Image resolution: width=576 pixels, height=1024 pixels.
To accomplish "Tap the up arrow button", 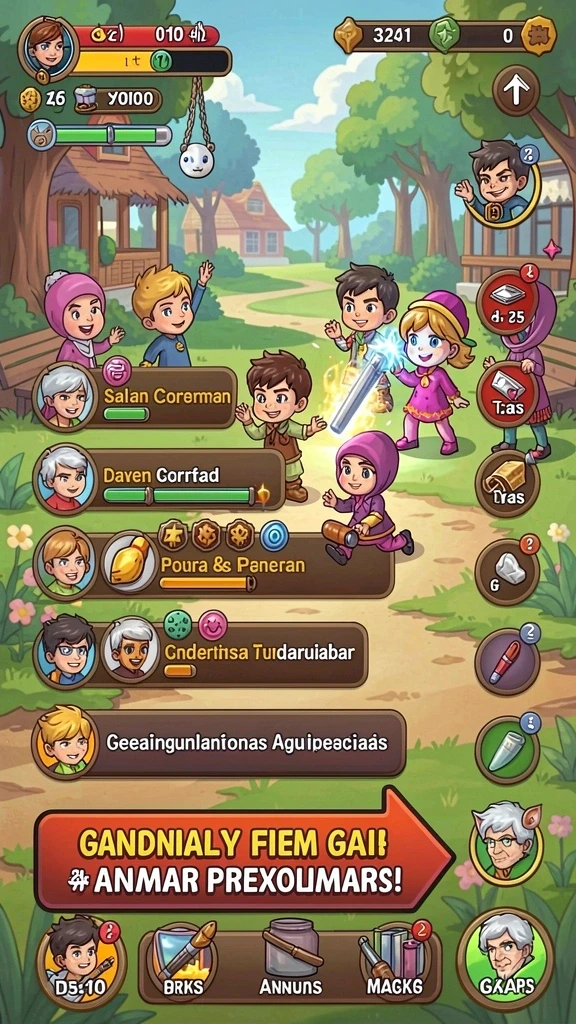I will coord(516,92).
